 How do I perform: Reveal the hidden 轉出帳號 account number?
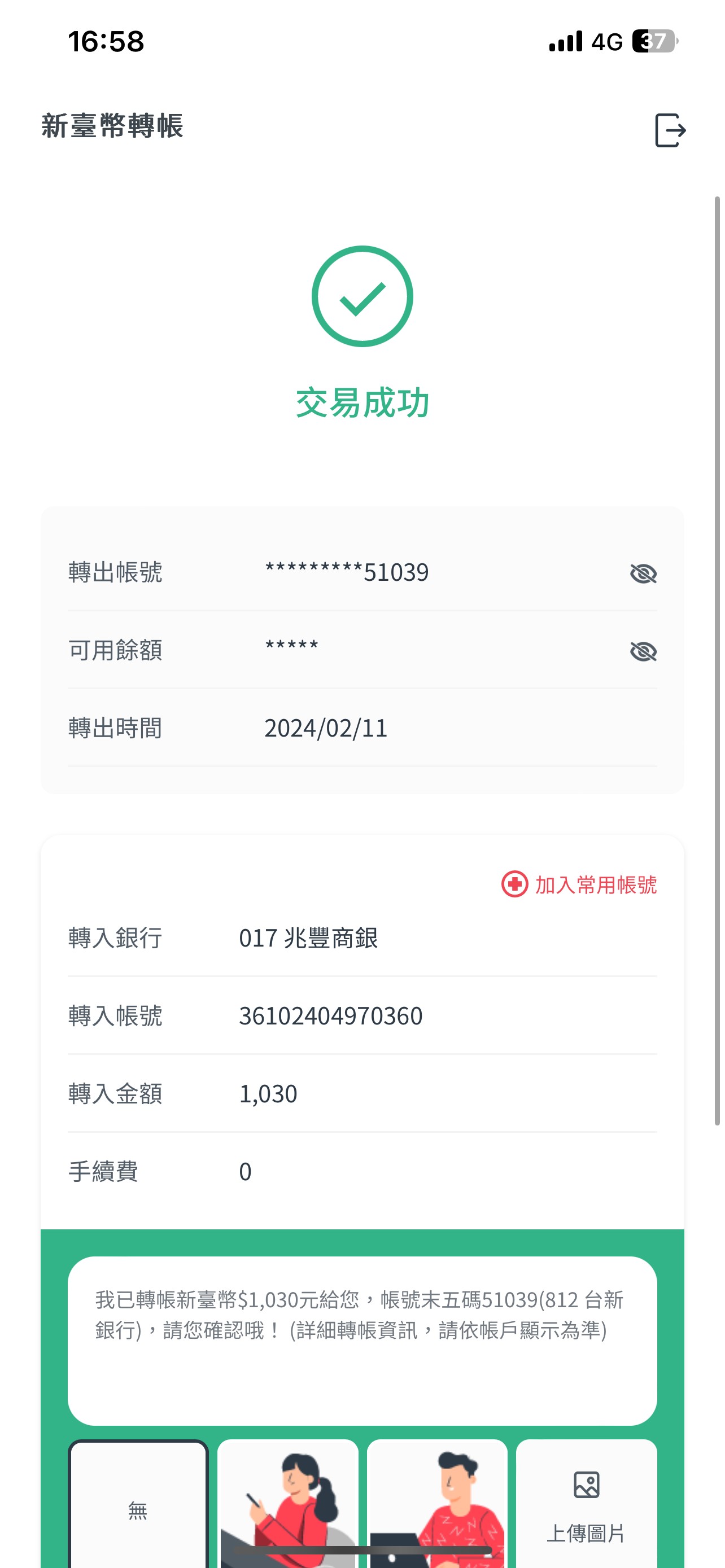tap(643, 573)
